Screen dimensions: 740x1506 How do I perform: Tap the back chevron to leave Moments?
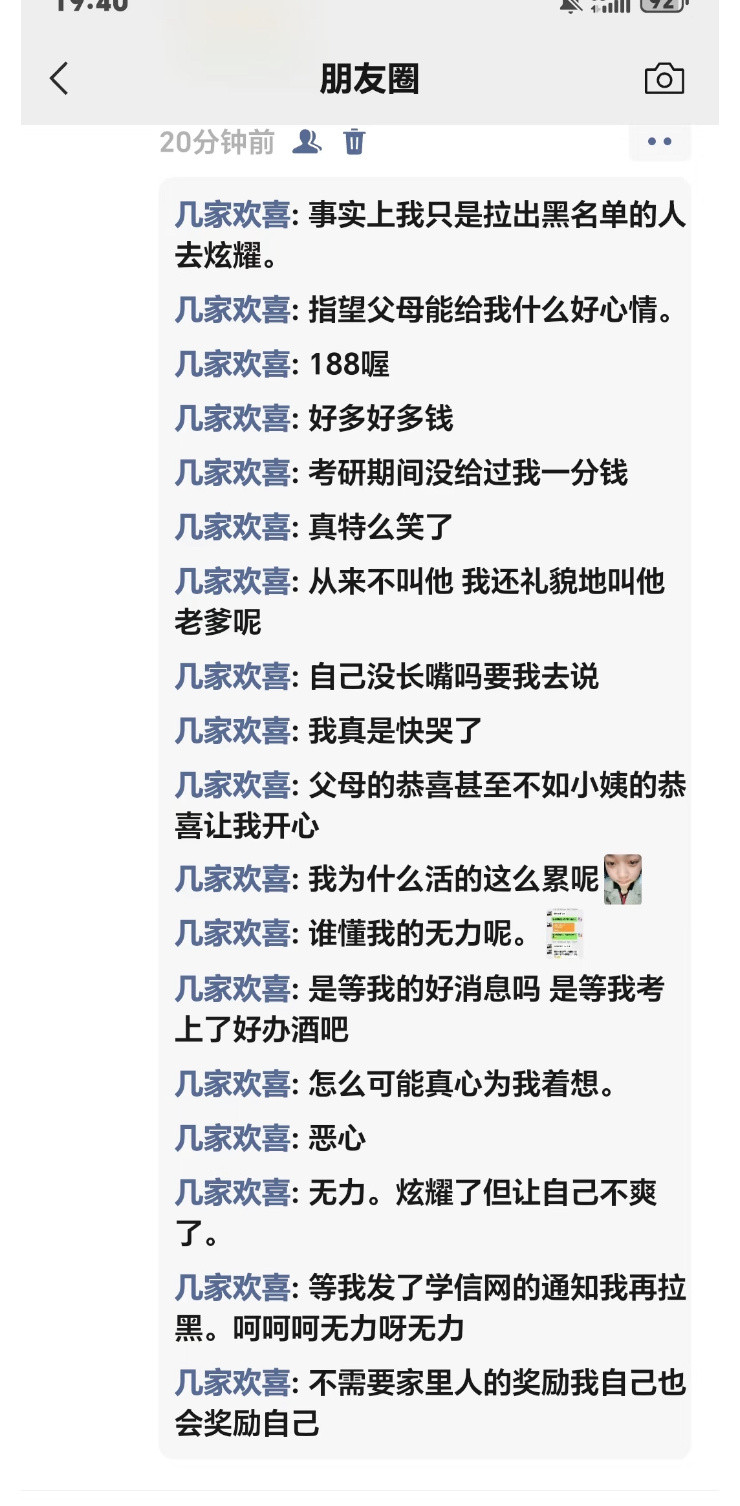(x=57, y=79)
